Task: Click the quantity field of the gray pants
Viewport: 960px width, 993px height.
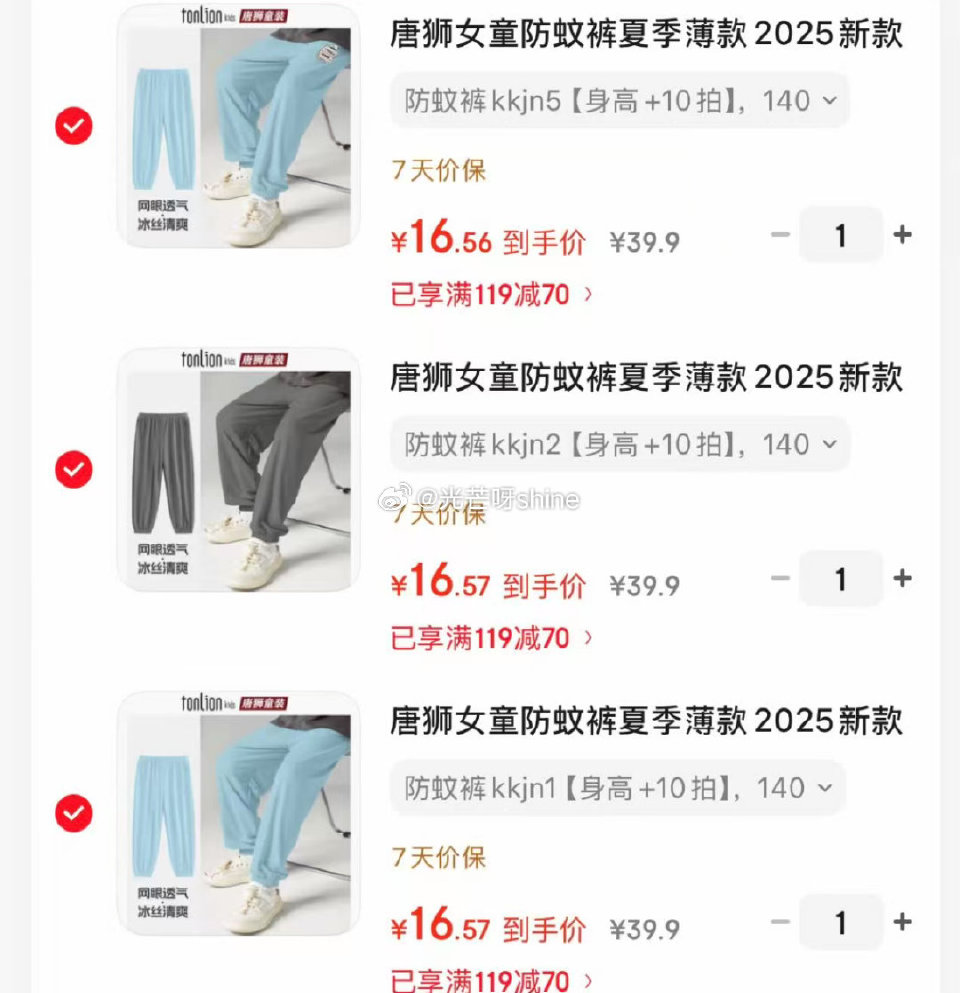Action: coord(840,579)
